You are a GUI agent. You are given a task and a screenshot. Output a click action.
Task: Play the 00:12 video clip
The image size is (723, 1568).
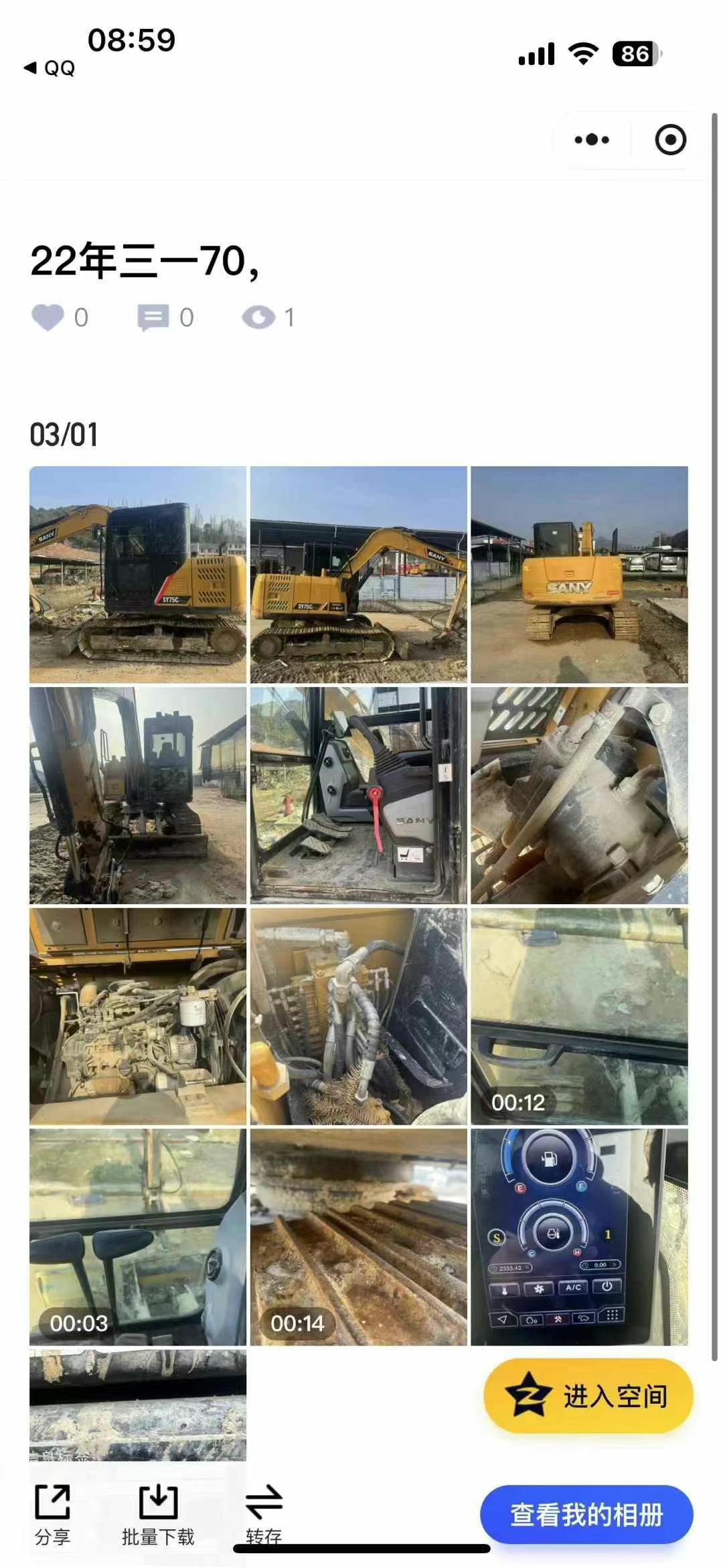tap(579, 1016)
